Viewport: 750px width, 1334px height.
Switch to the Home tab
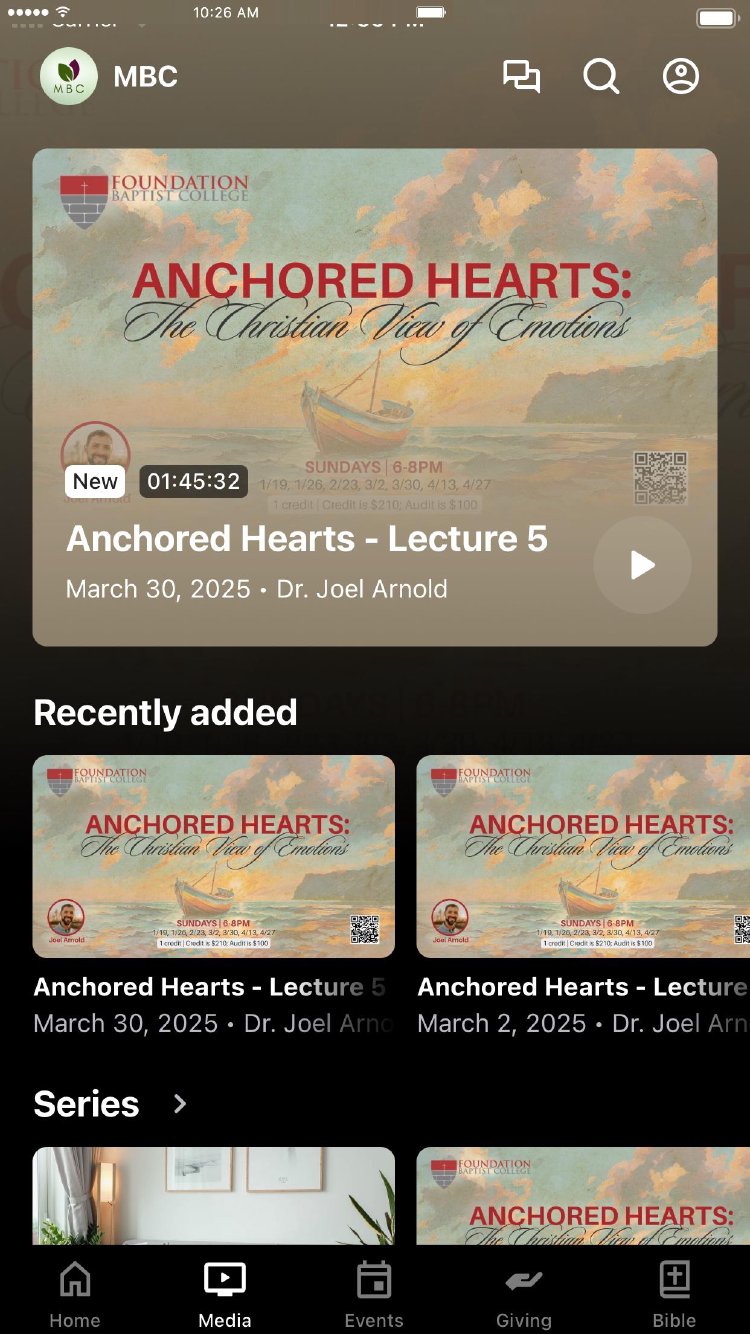tap(75, 1294)
